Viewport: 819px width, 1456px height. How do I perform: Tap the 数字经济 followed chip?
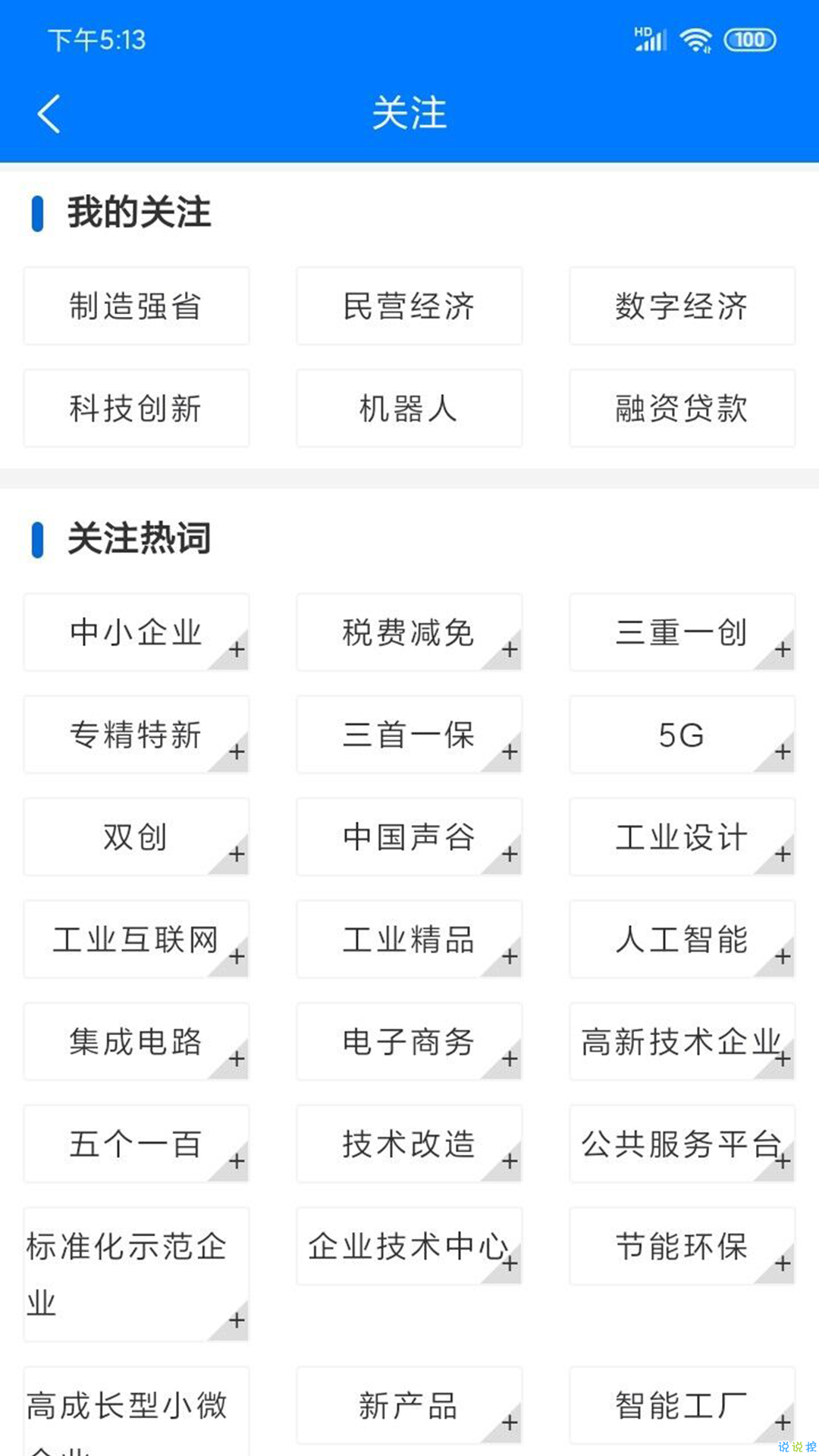682,306
